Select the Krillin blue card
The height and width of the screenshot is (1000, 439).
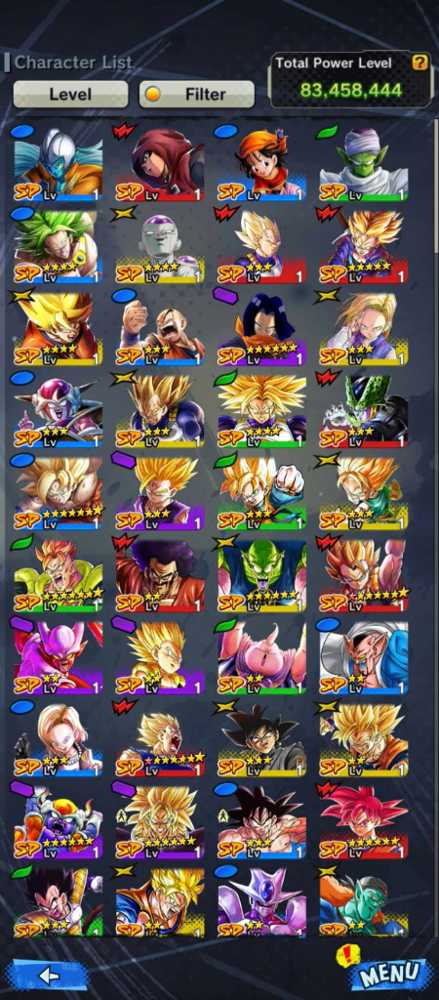point(160,329)
